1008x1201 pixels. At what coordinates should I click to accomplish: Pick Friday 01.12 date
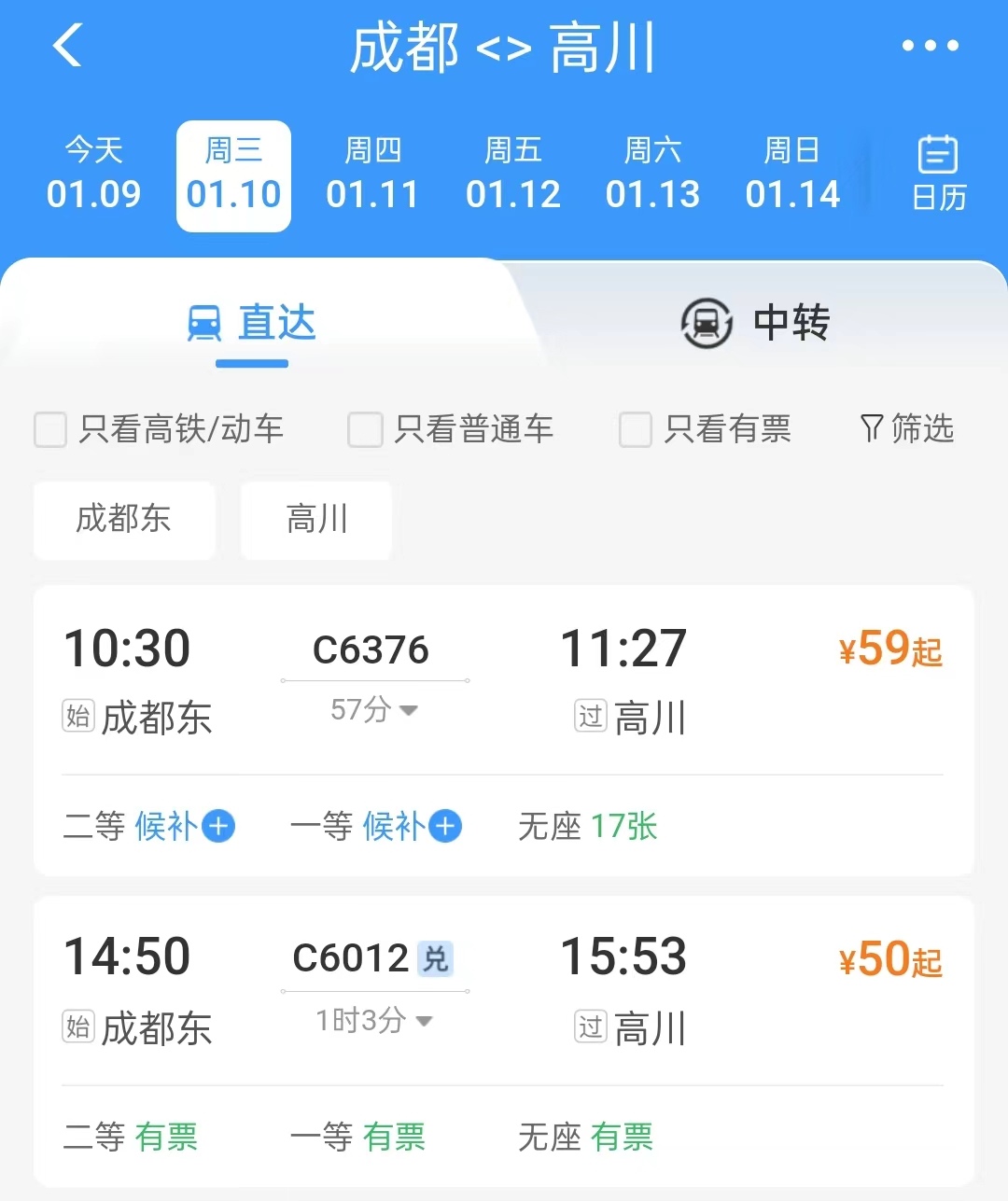512,175
